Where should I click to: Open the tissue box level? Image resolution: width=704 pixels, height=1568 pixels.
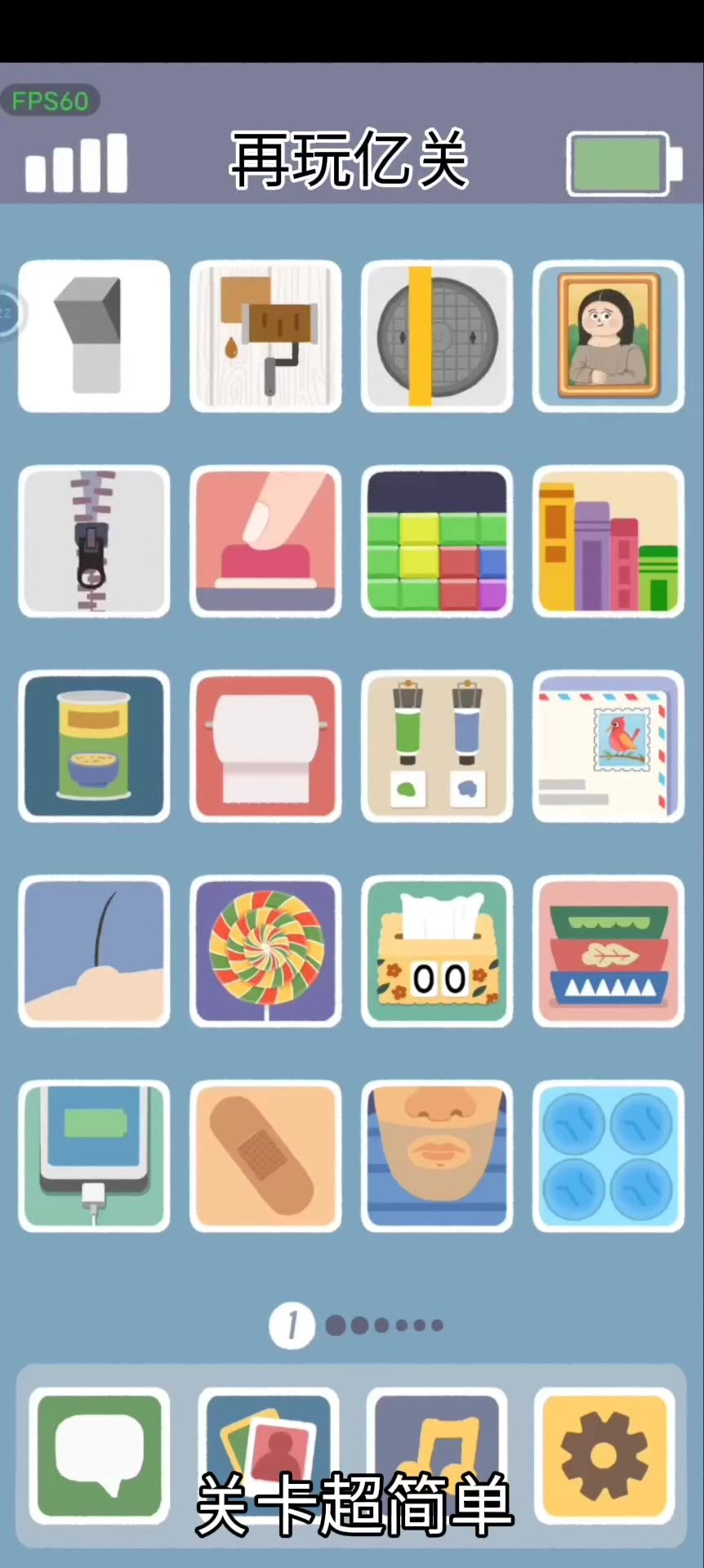pyautogui.click(x=437, y=951)
